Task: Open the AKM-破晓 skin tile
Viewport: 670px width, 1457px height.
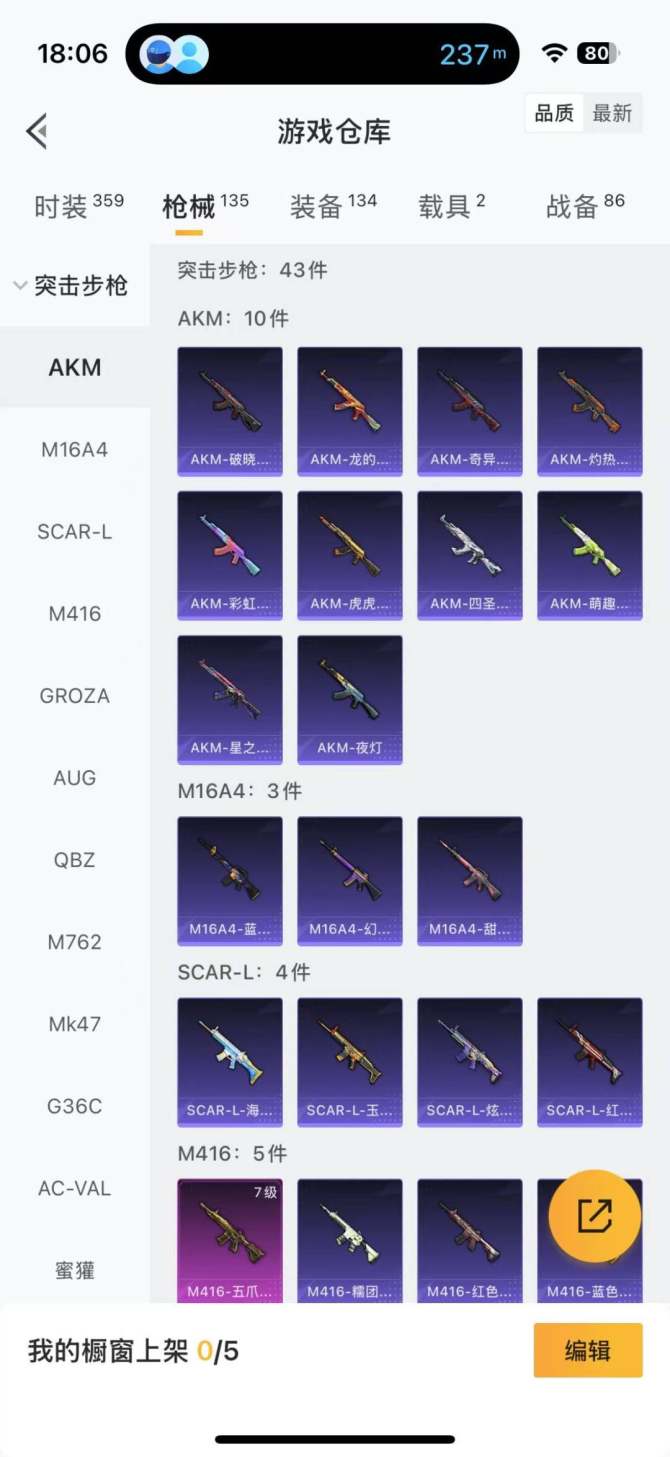Action: (230, 410)
